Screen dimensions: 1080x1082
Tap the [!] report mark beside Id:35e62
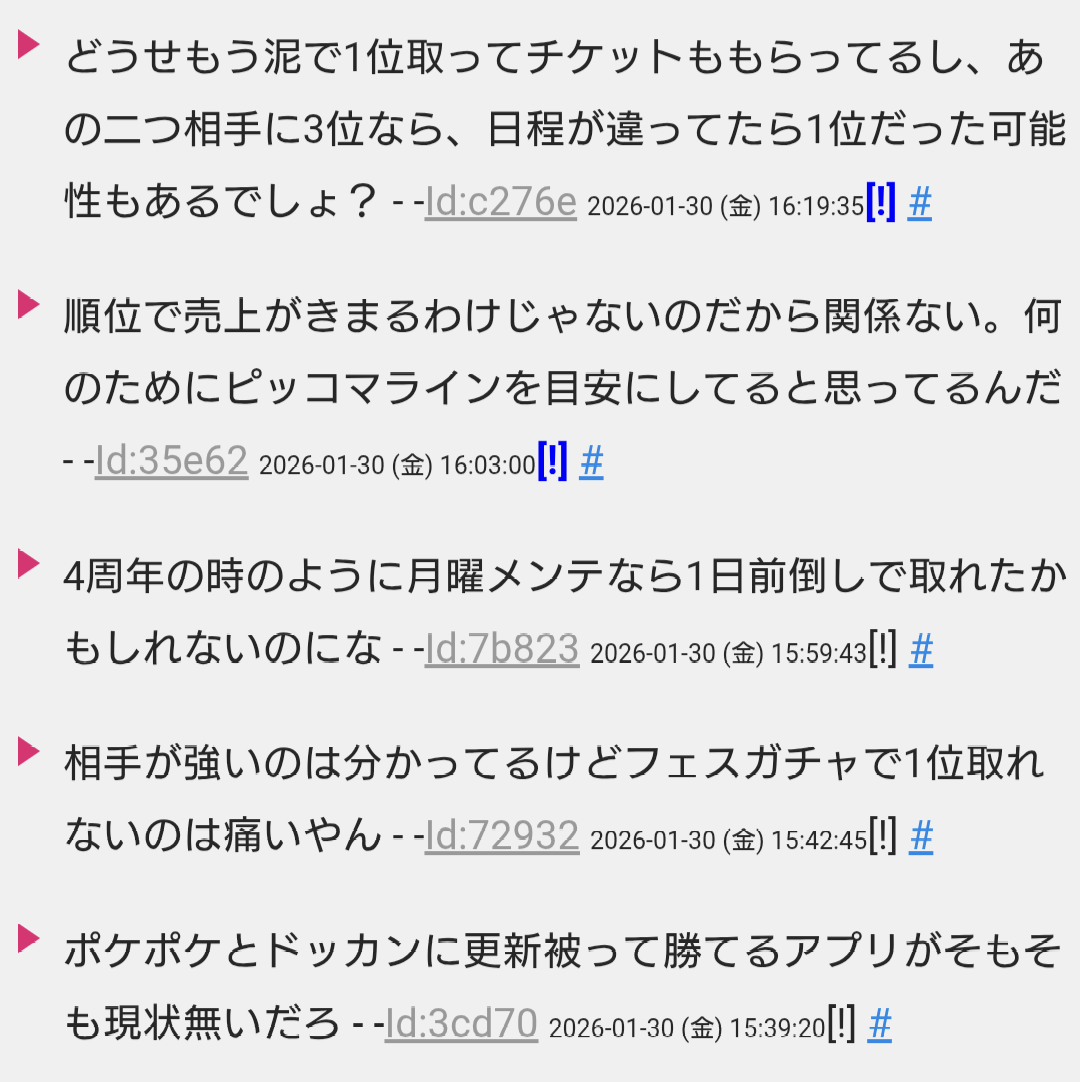[552, 461]
